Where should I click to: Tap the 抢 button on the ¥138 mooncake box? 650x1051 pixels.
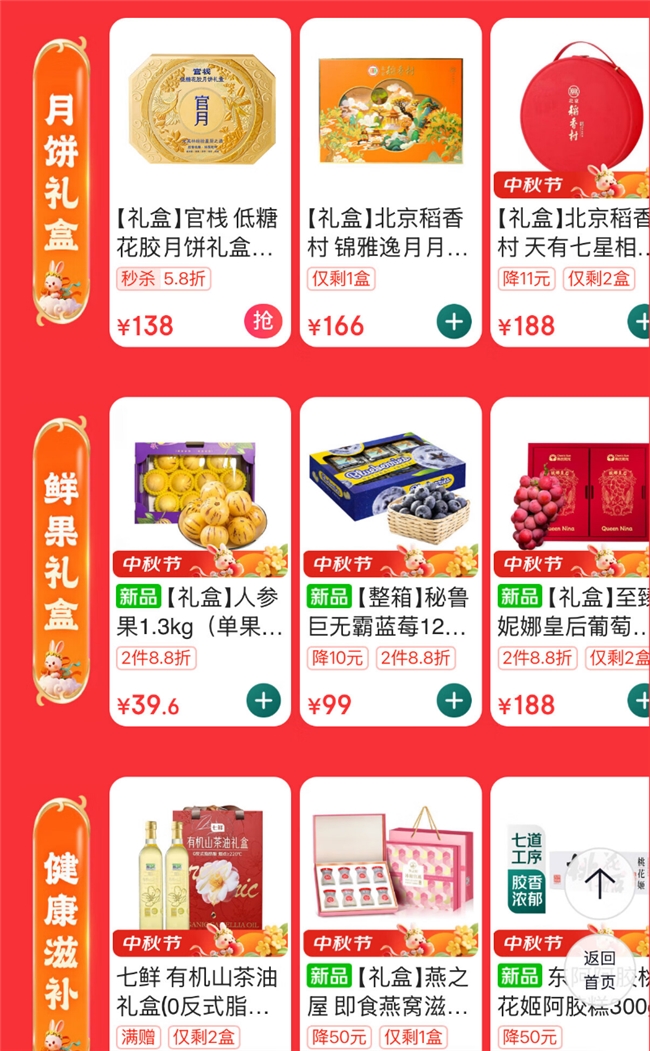(263, 321)
